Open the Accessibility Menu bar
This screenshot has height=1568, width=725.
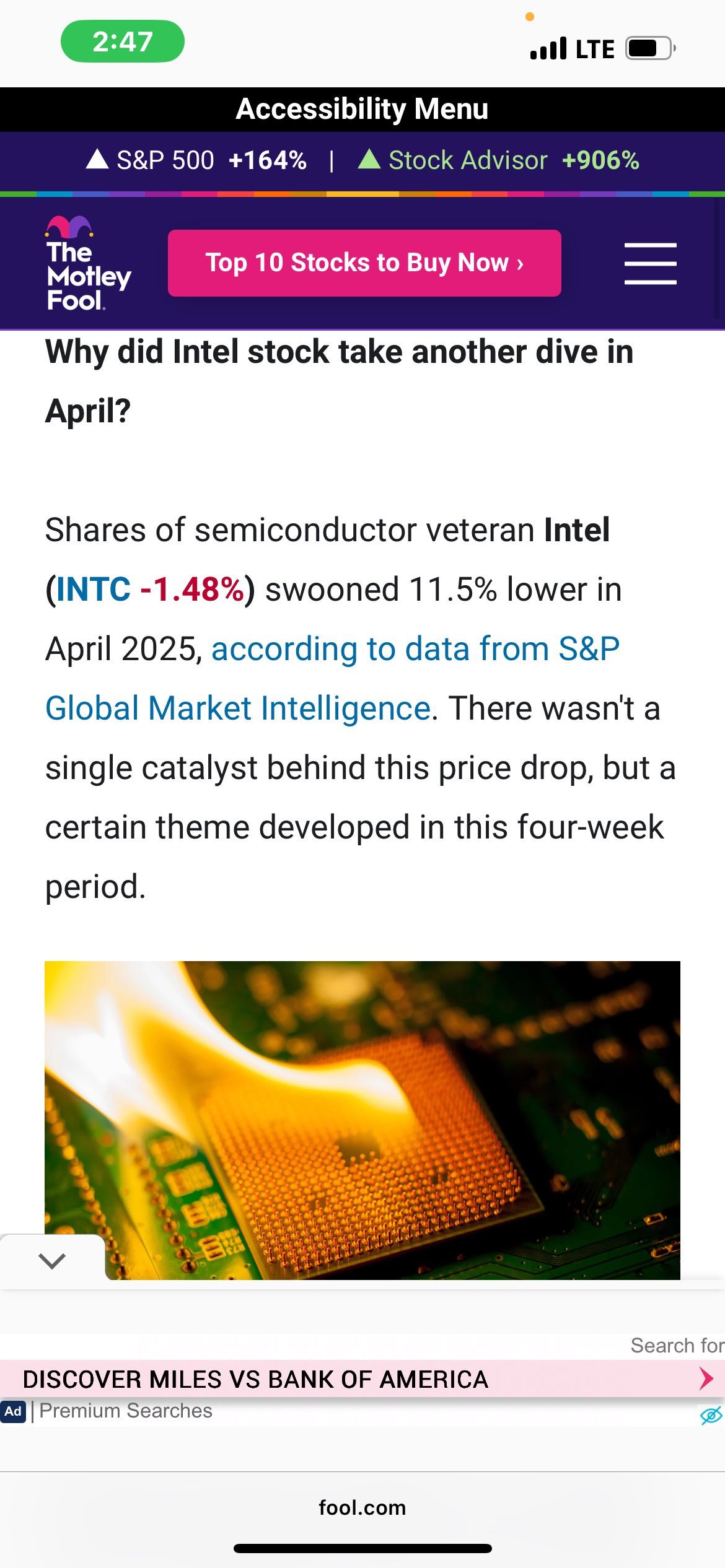point(362,109)
